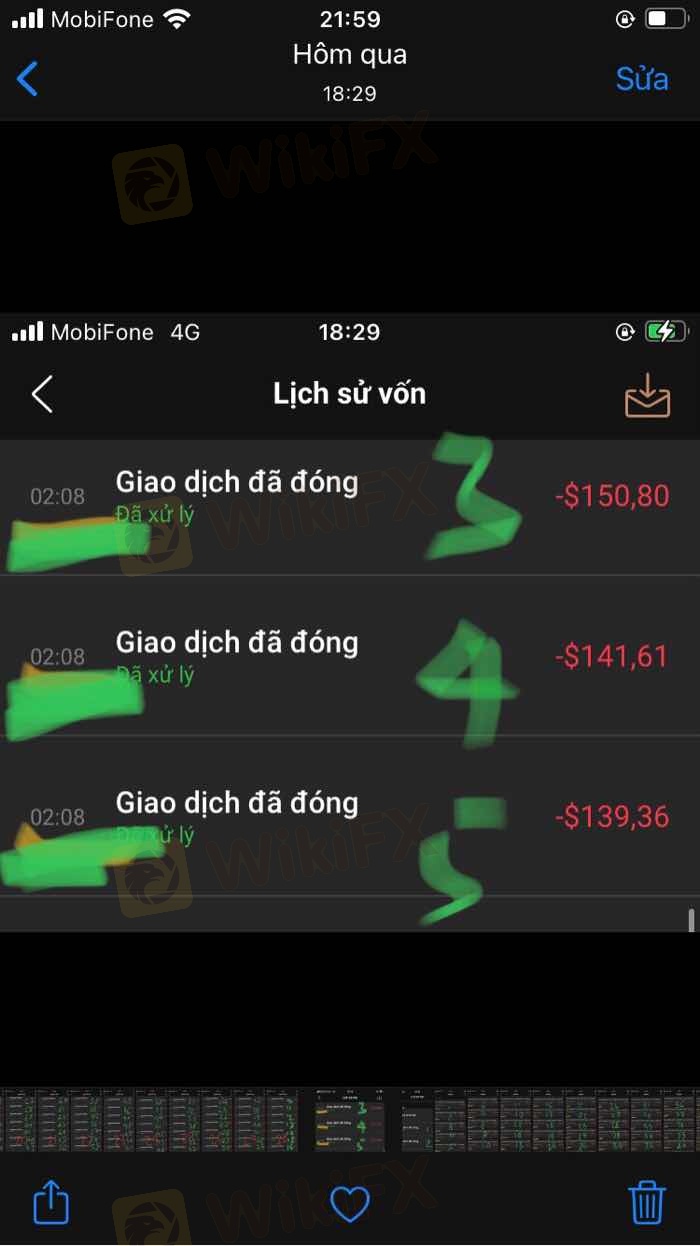This screenshot has height=1246, width=700.
Task: Go back to the photo library
Action: [28, 78]
